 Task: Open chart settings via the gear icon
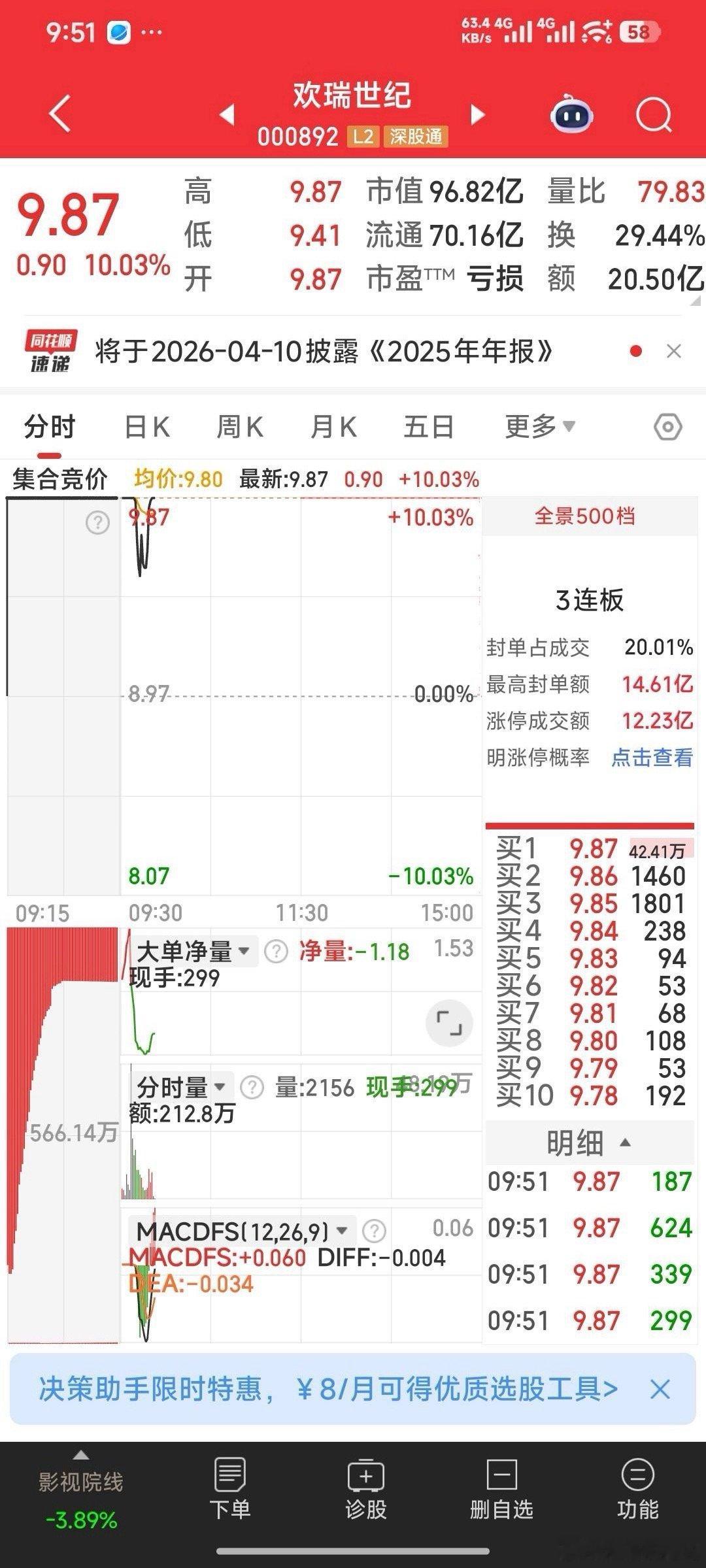(x=668, y=425)
